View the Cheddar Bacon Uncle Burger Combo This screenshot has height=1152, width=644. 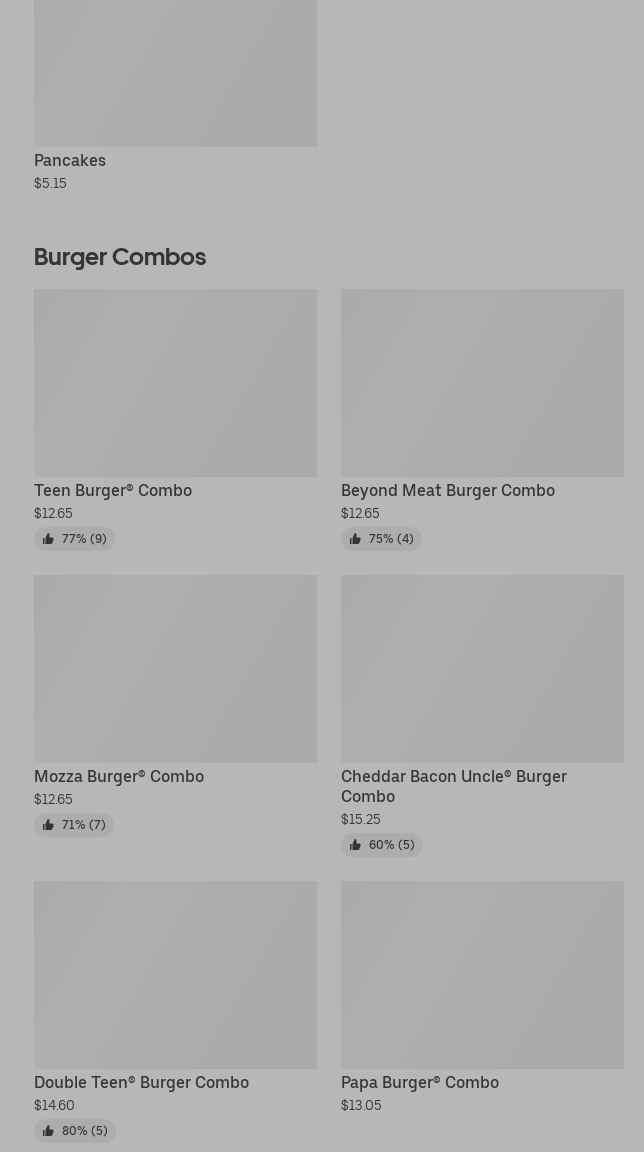click(482, 716)
